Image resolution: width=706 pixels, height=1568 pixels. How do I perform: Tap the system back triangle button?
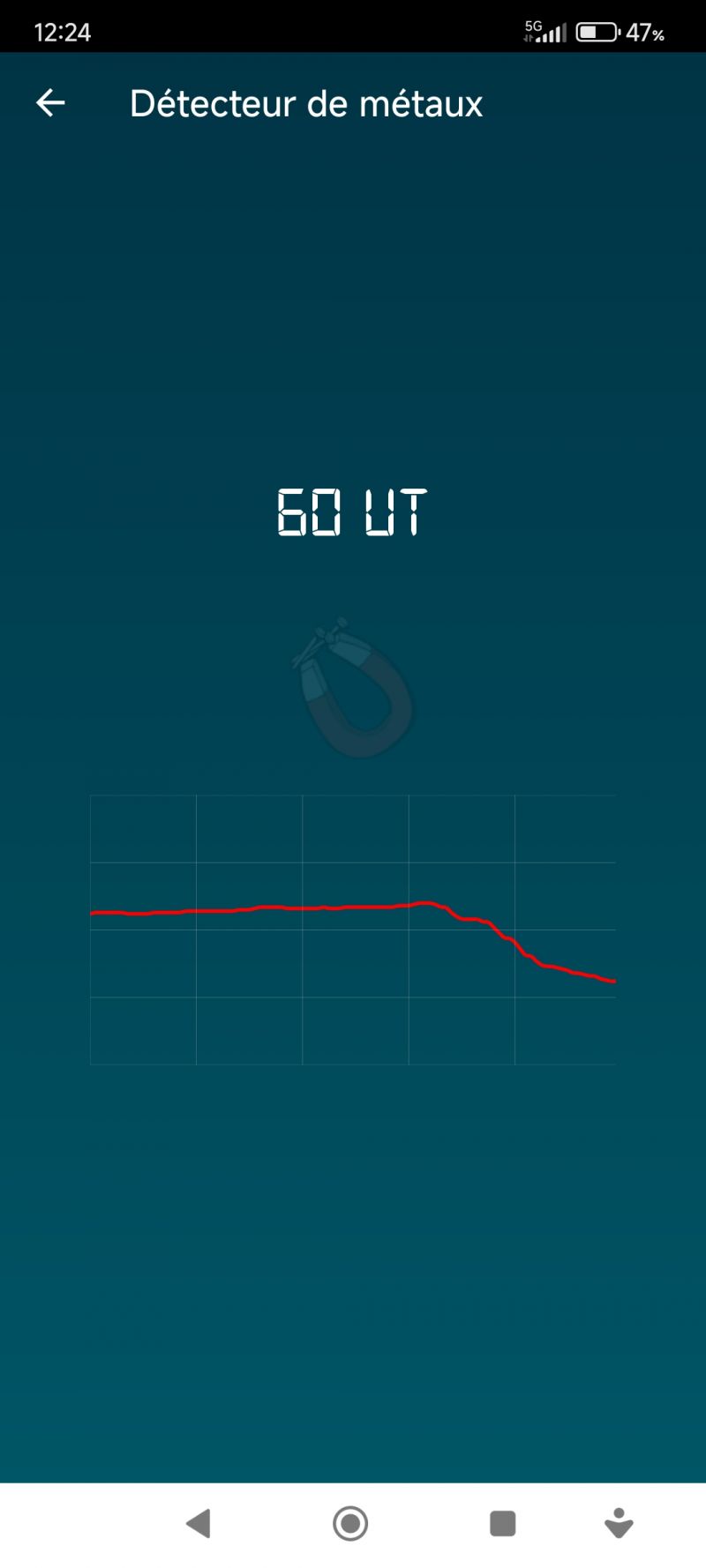pos(199,1523)
